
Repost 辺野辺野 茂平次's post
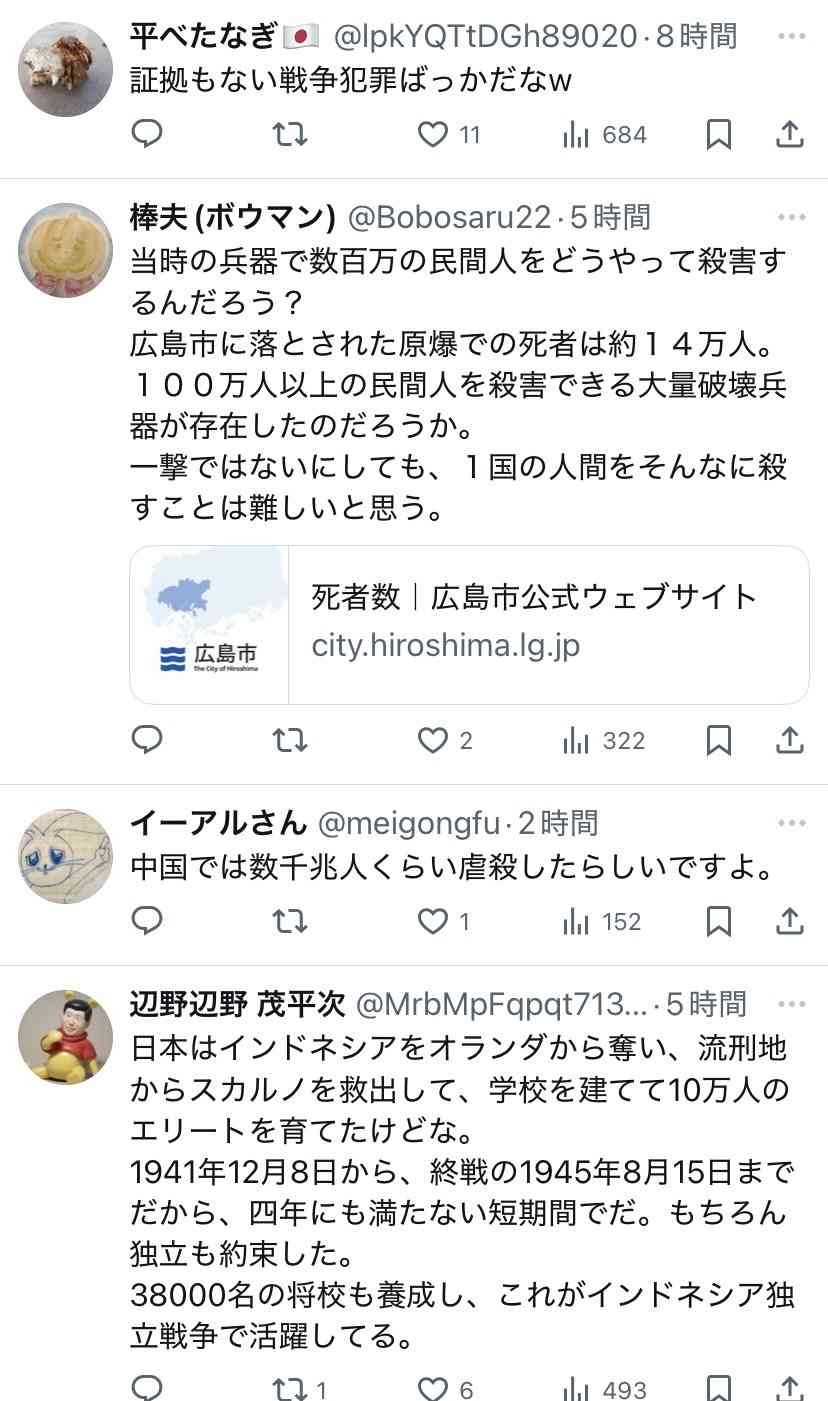(290, 1388)
